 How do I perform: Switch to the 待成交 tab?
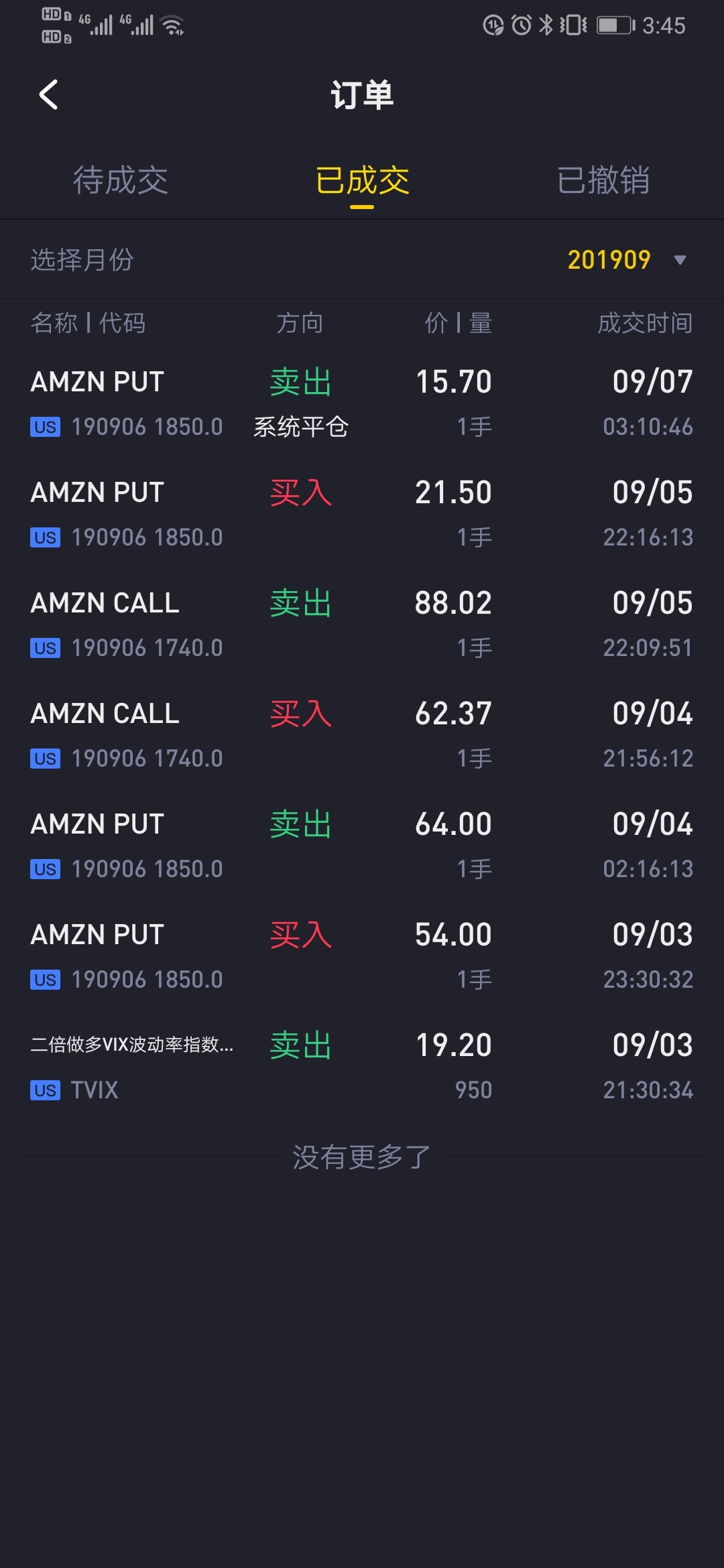[x=121, y=180]
